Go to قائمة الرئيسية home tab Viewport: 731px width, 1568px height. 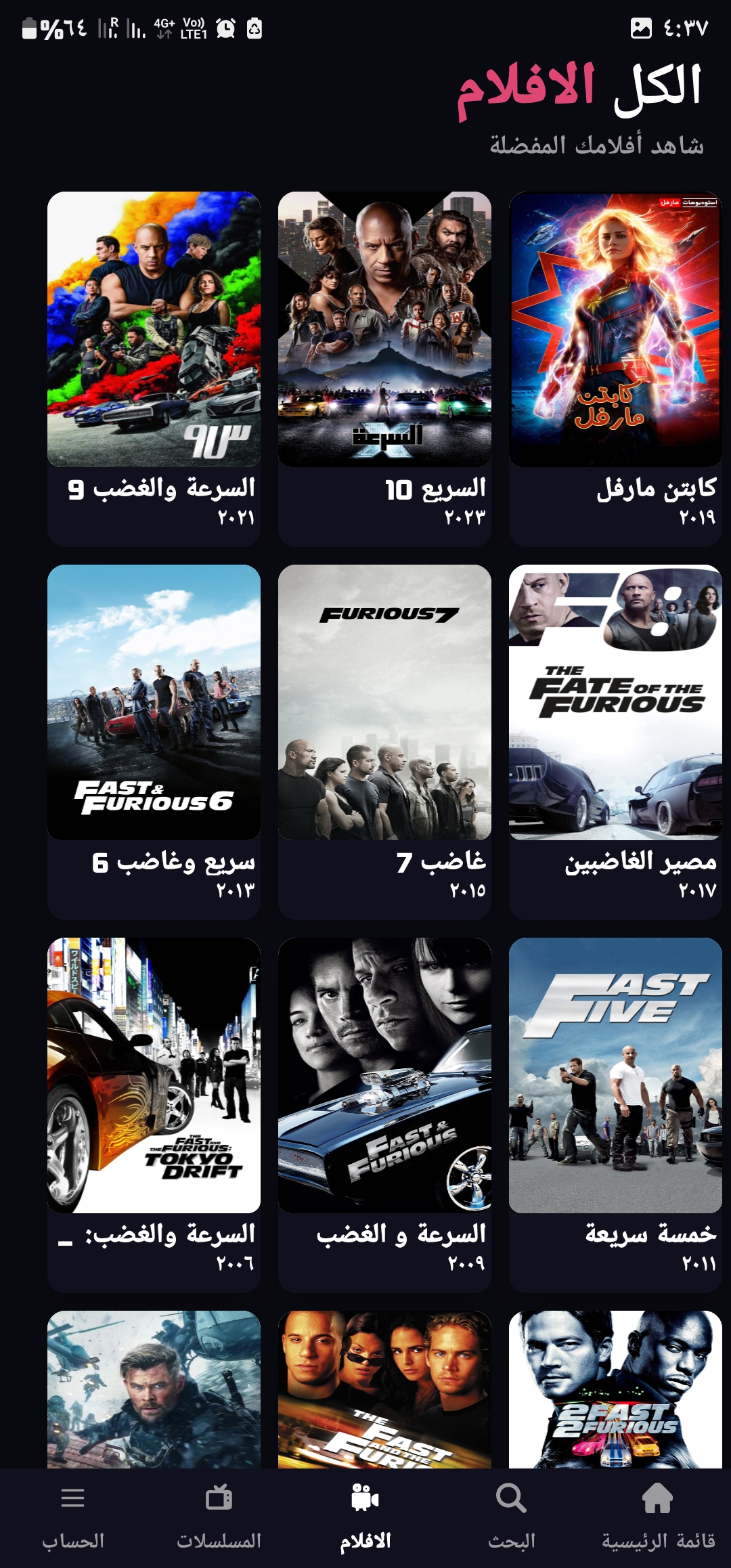658,1517
